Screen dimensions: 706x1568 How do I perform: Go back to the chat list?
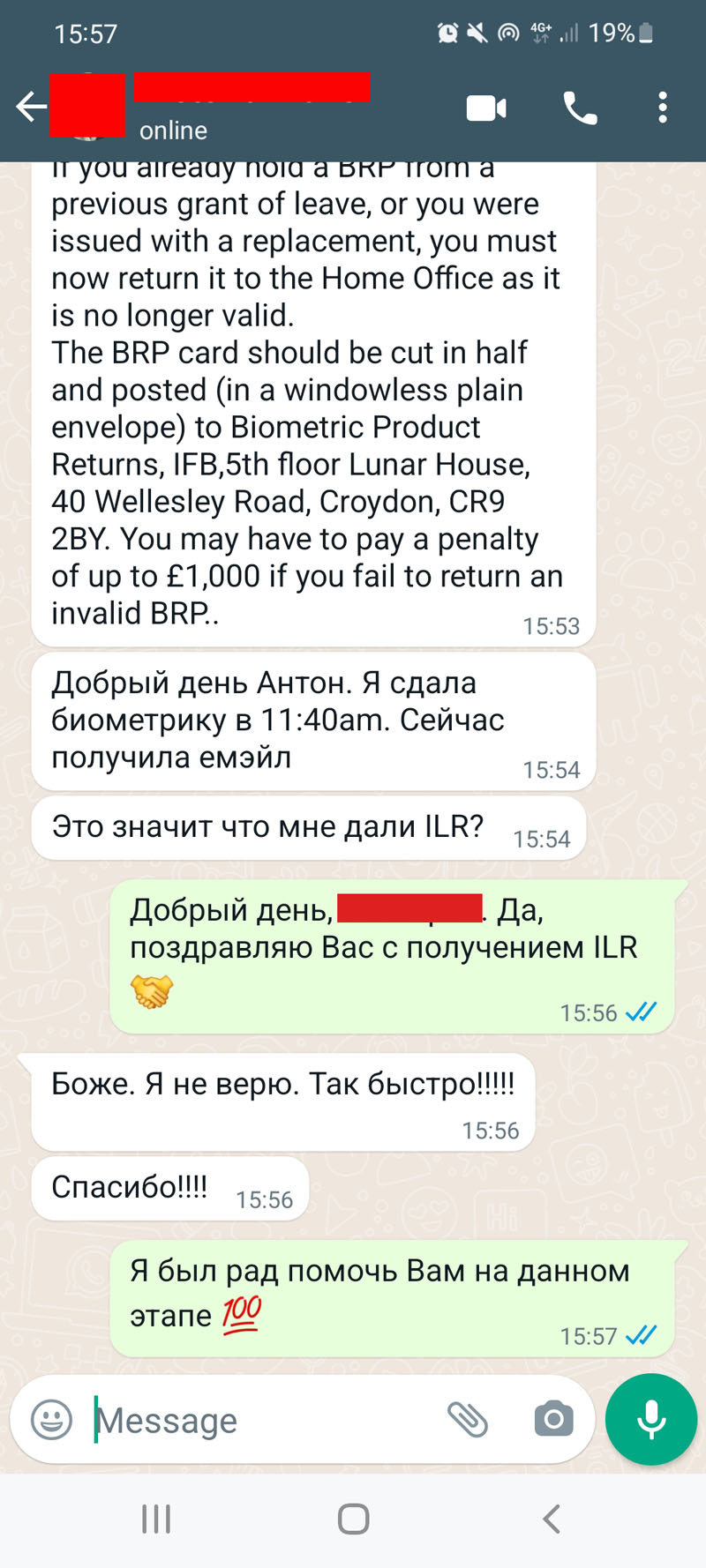pos(30,108)
